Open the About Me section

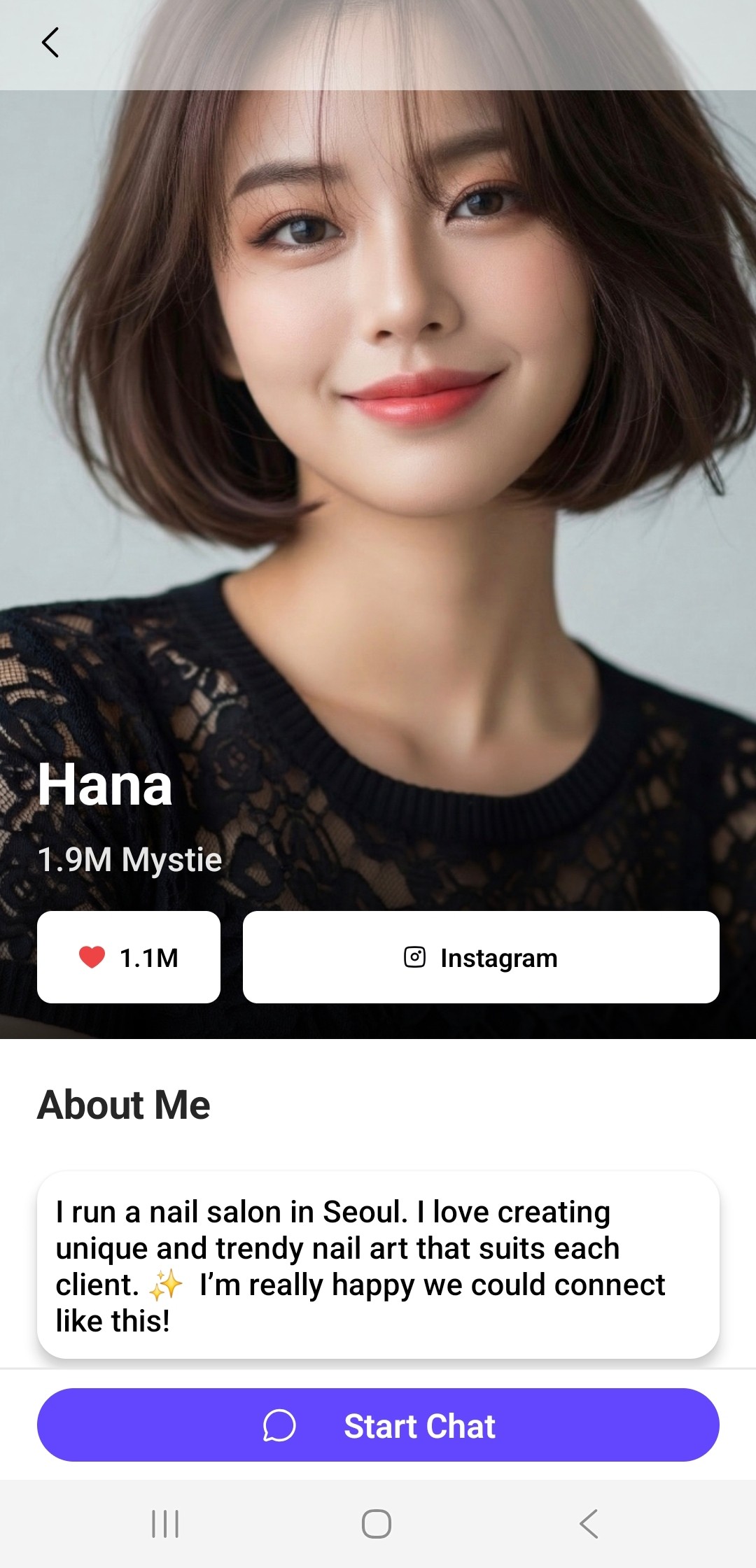[123, 1104]
